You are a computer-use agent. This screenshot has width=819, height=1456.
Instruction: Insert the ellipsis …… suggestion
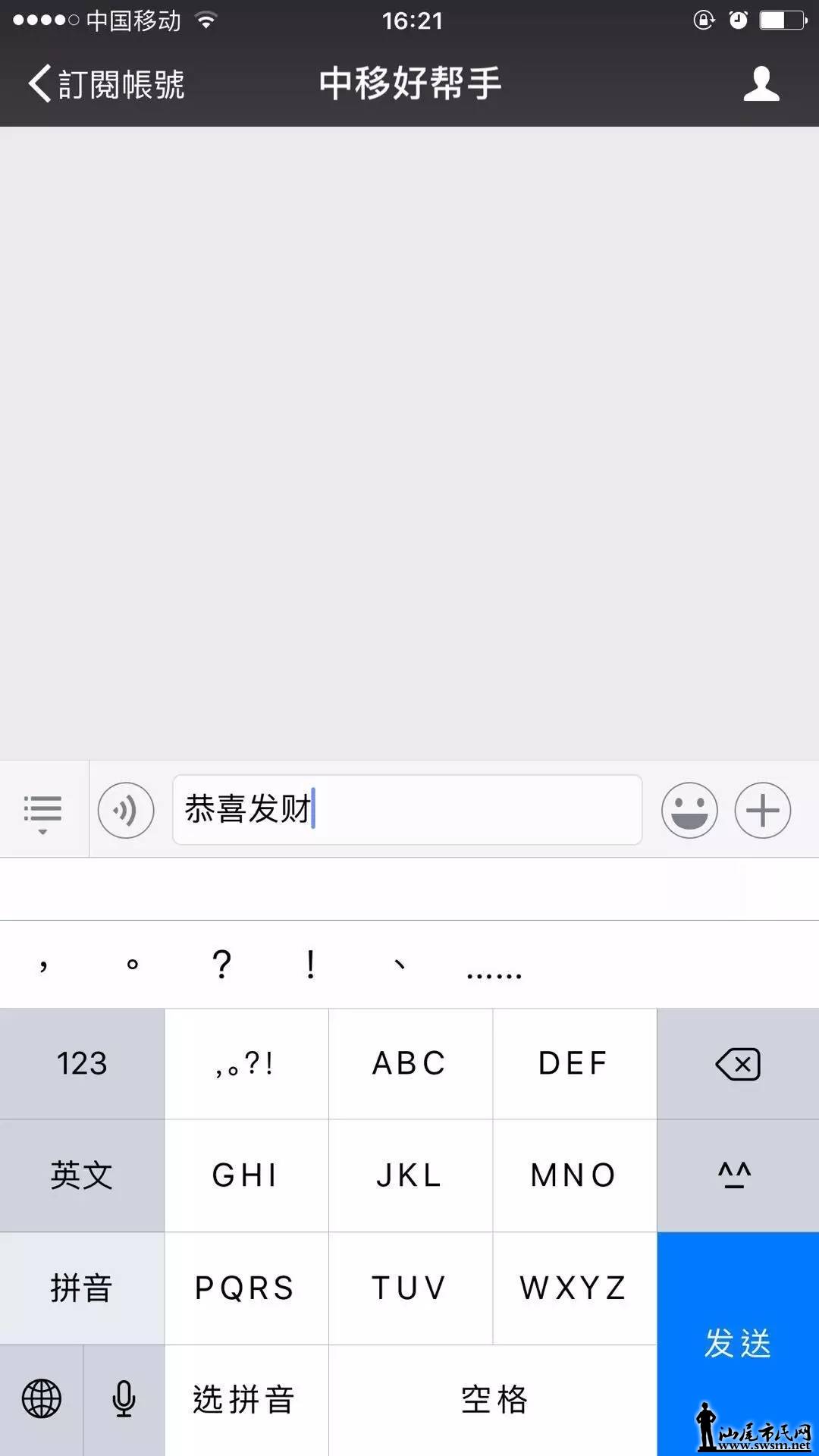pyautogui.click(x=494, y=967)
